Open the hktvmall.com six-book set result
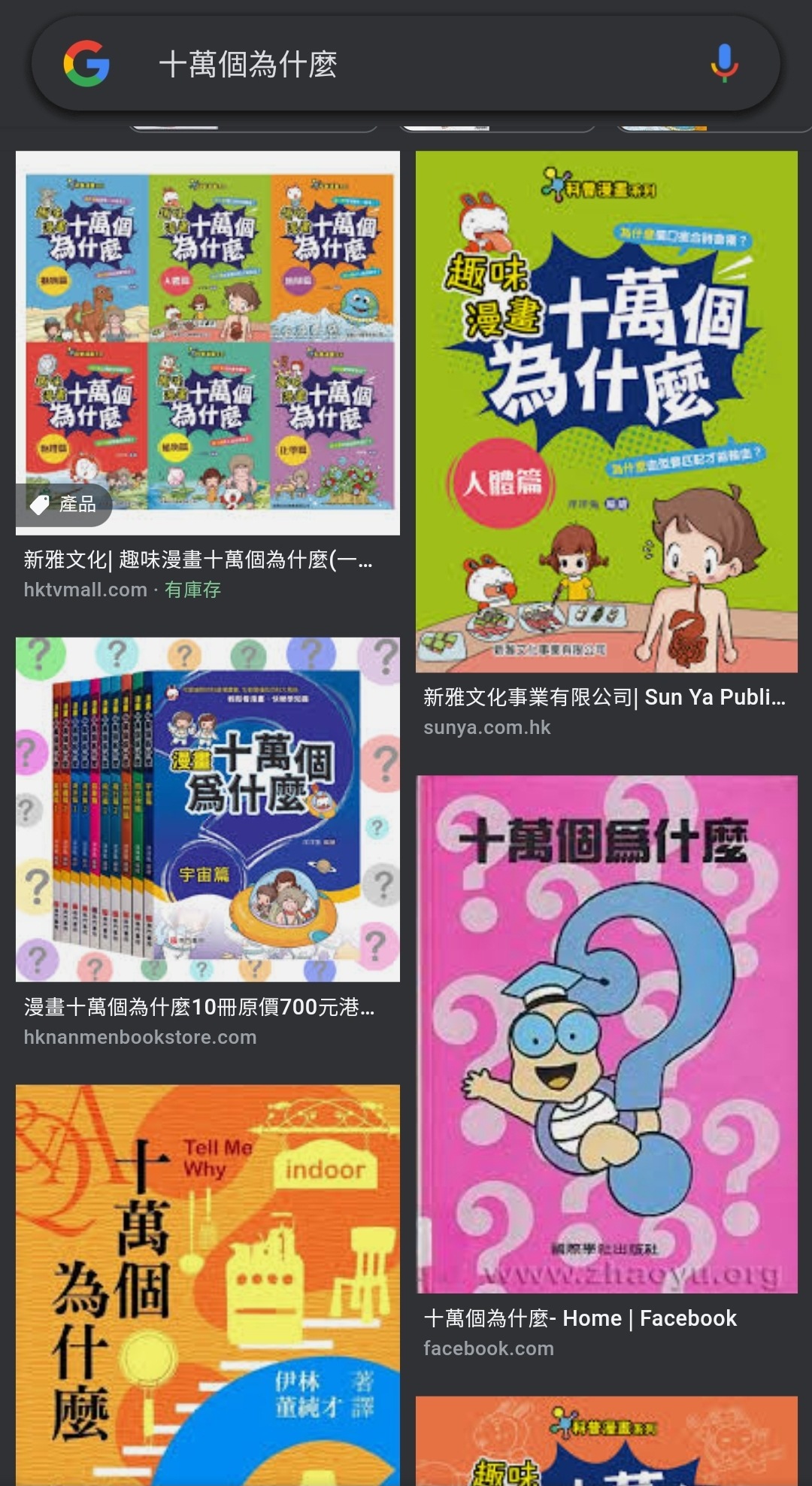The image size is (812, 1486). click(x=208, y=343)
